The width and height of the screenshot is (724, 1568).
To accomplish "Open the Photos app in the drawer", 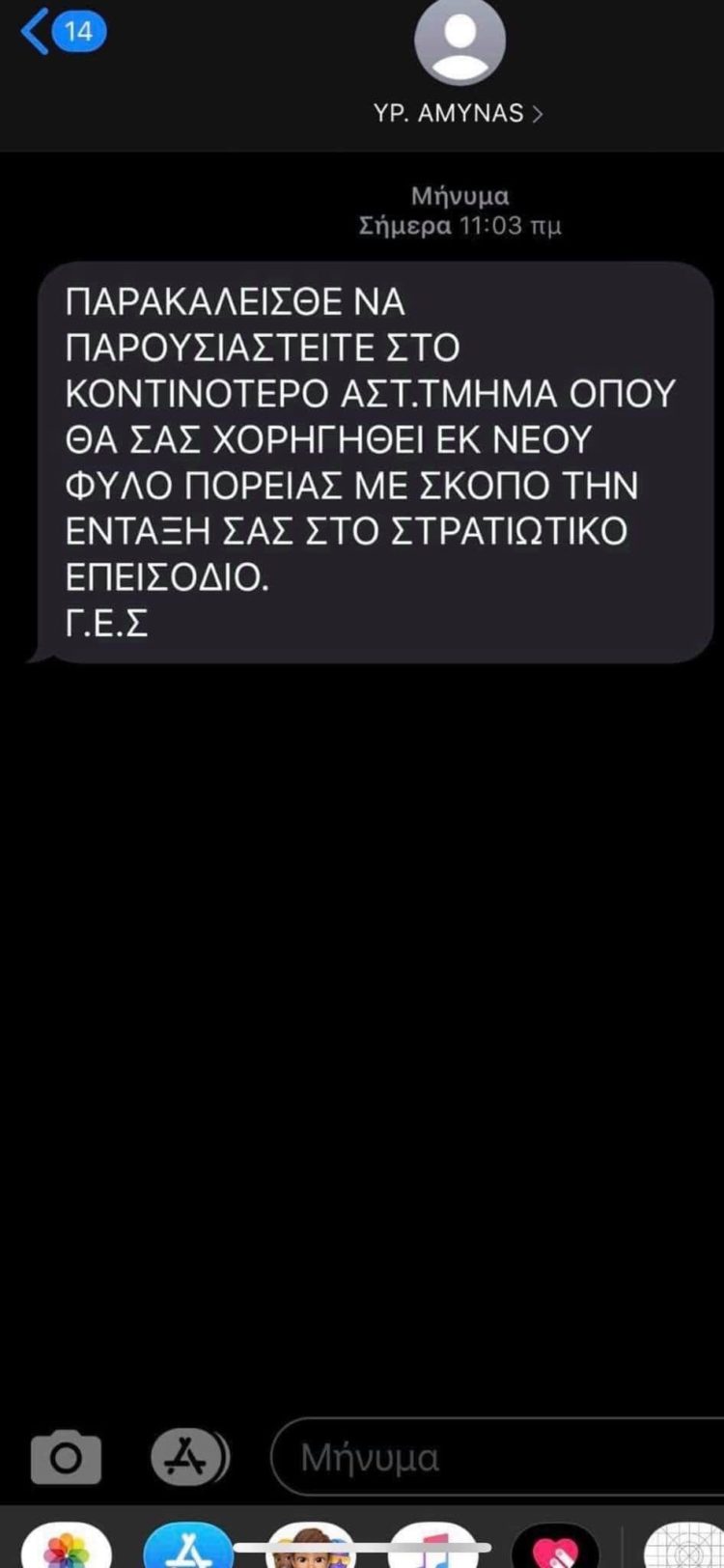I will pos(66,1548).
